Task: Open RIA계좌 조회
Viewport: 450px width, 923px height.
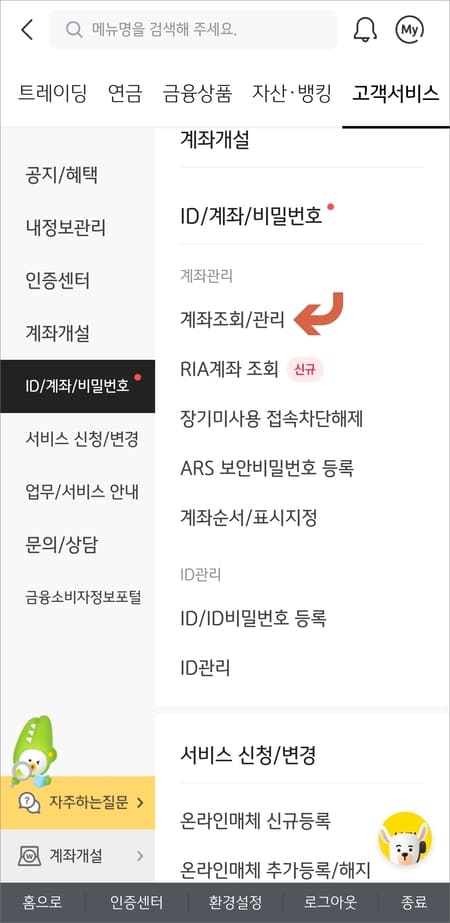Action: pos(229,369)
